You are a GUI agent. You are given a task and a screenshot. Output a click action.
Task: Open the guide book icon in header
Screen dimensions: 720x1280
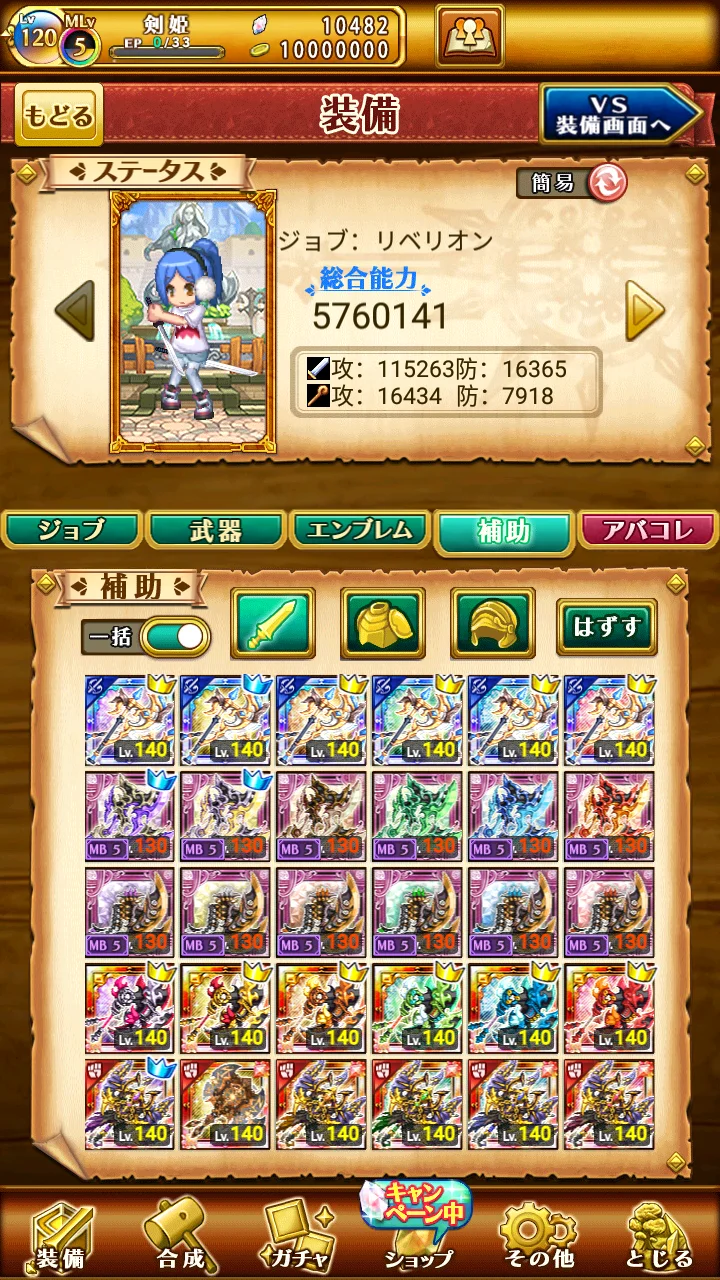(x=470, y=35)
